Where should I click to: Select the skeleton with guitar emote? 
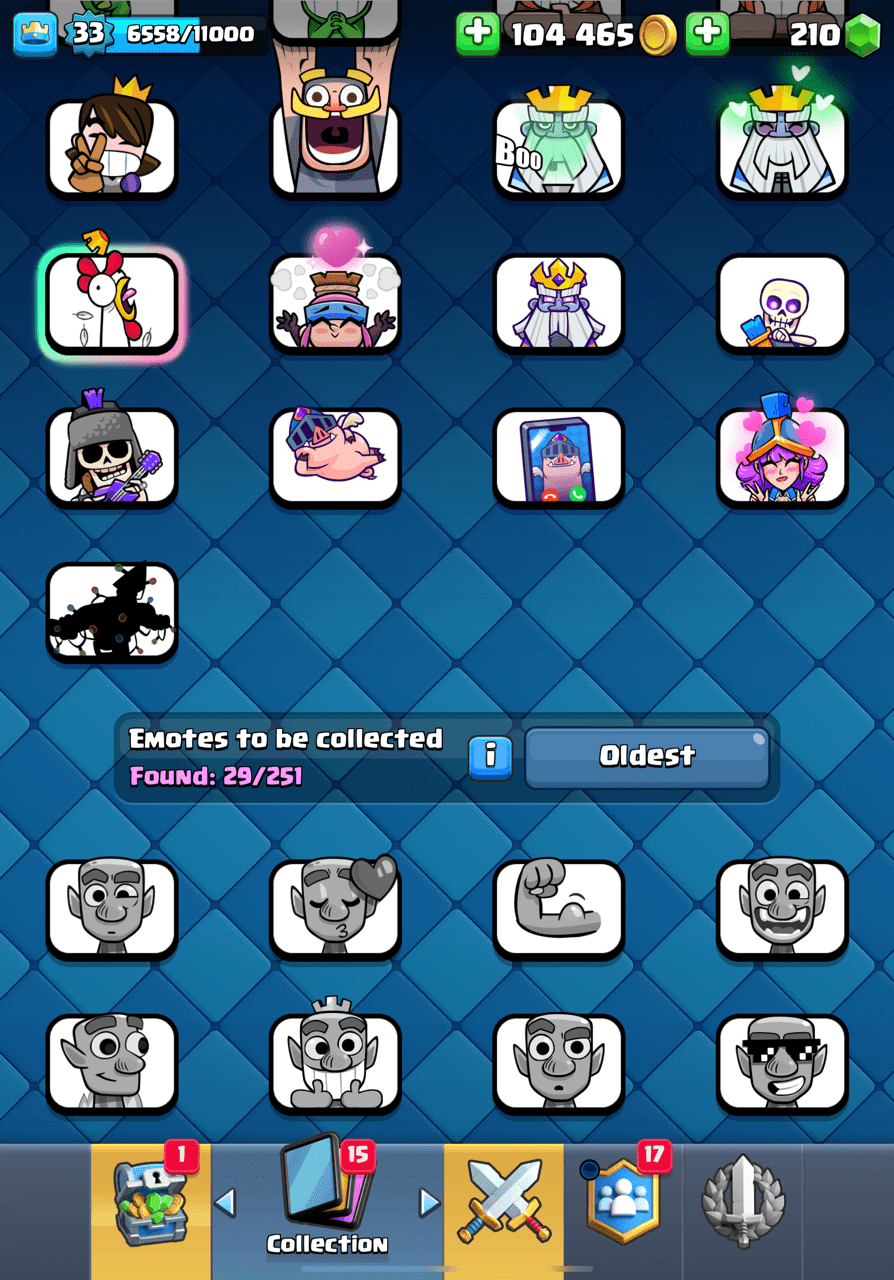[111, 456]
